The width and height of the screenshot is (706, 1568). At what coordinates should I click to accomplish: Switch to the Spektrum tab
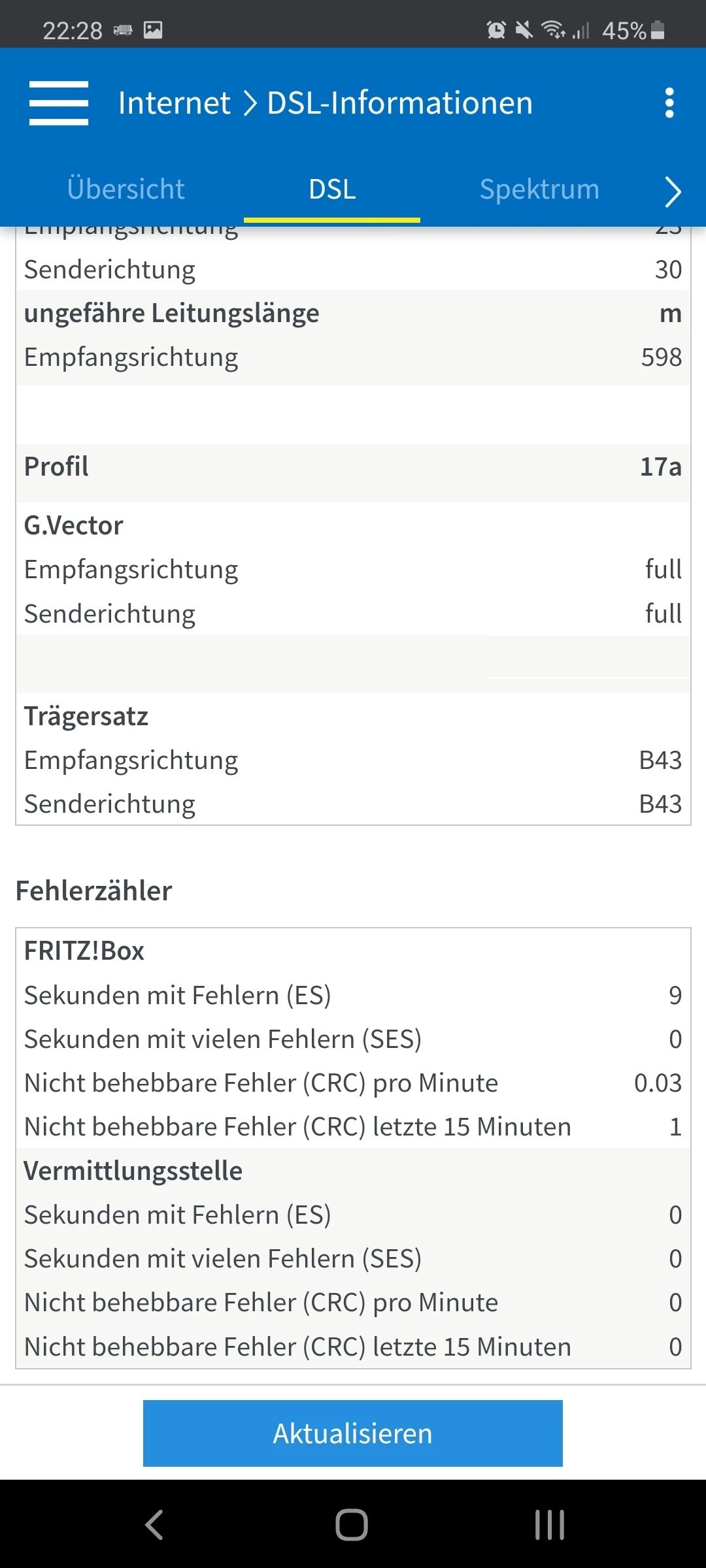pos(539,189)
